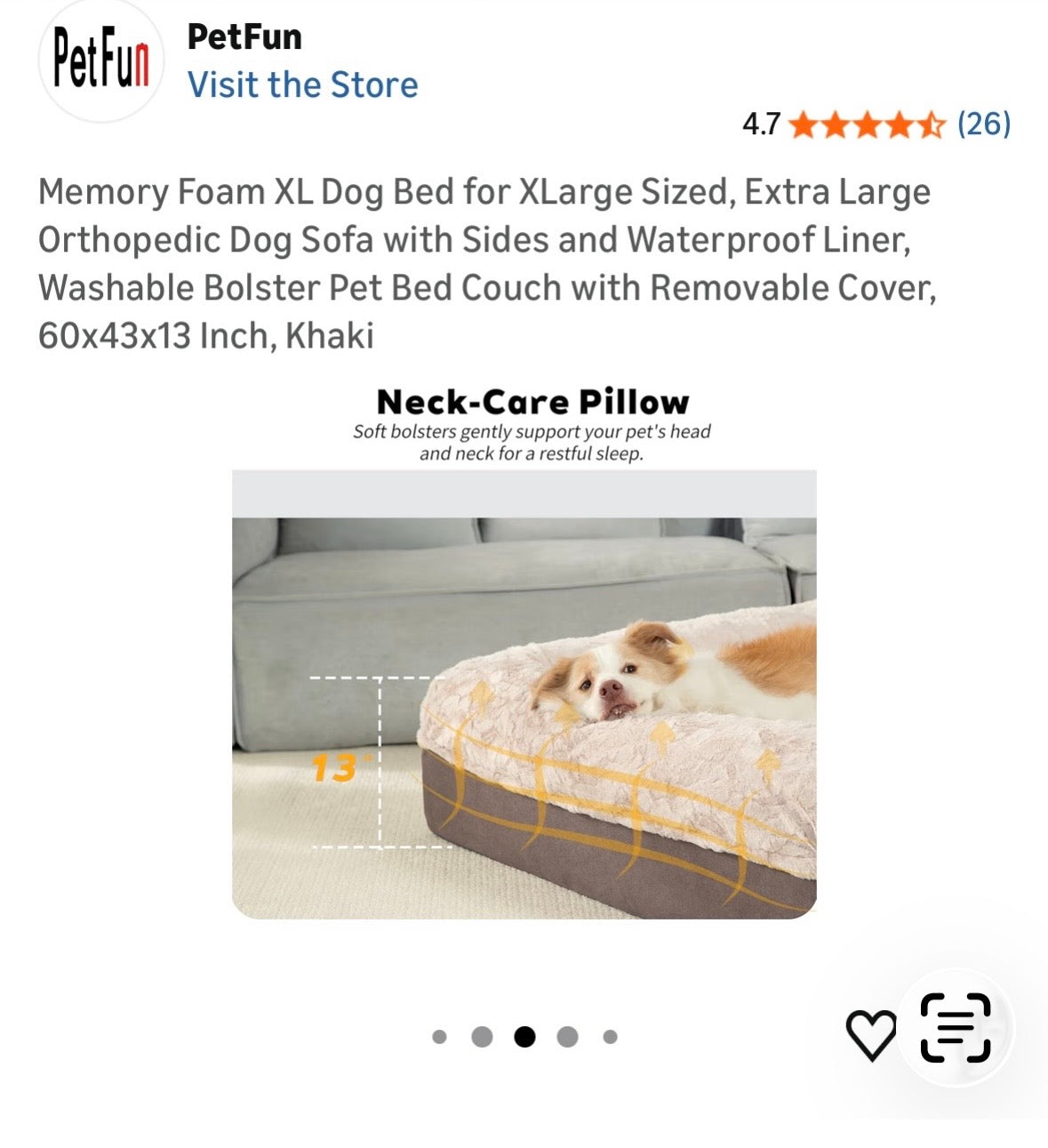Open the Neck-Care Pillow product image
This screenshot has height=1148, width=1048.
[x=524, y=694]
